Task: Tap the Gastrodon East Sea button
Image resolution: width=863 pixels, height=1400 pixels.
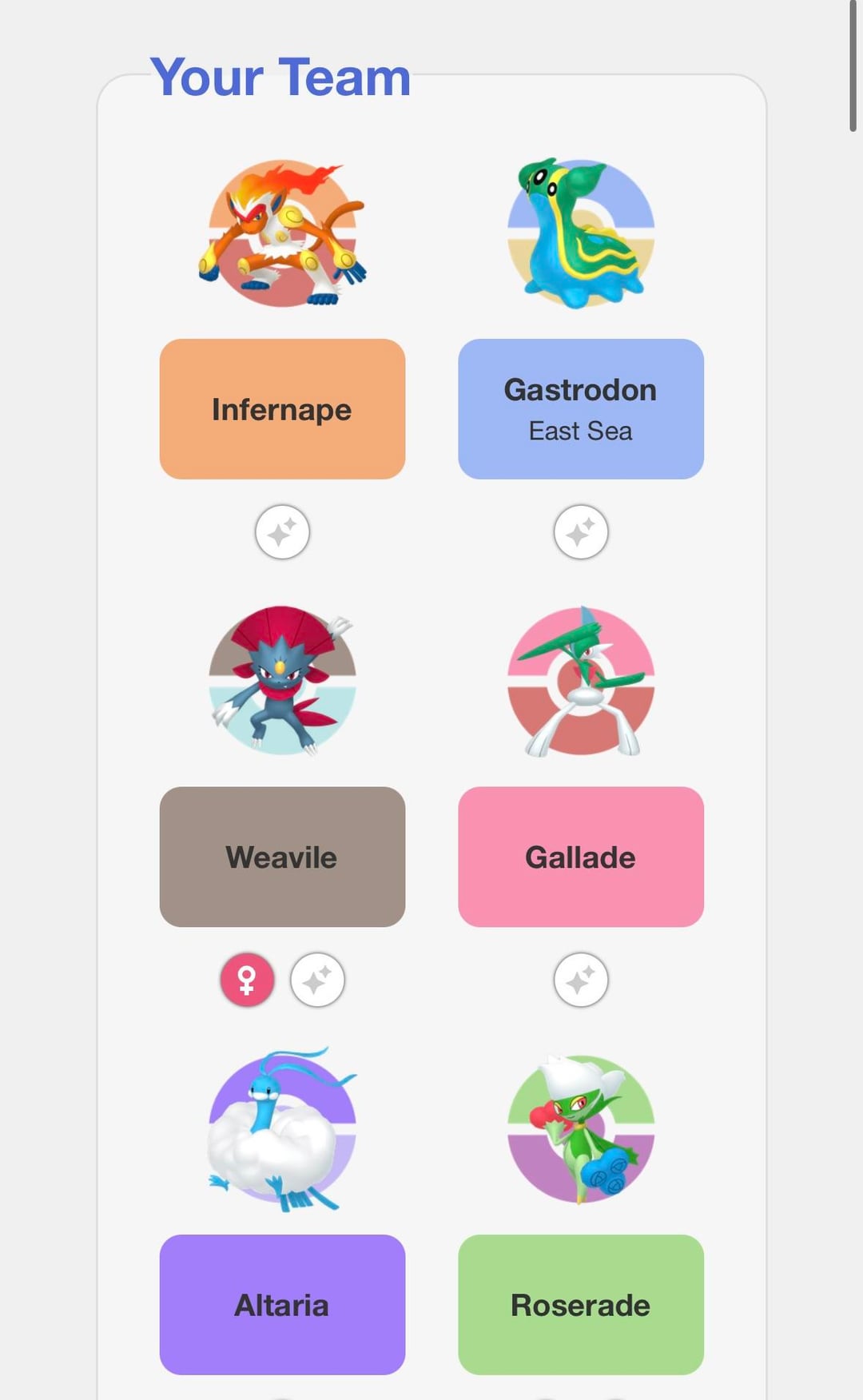Action: [580, 409]
